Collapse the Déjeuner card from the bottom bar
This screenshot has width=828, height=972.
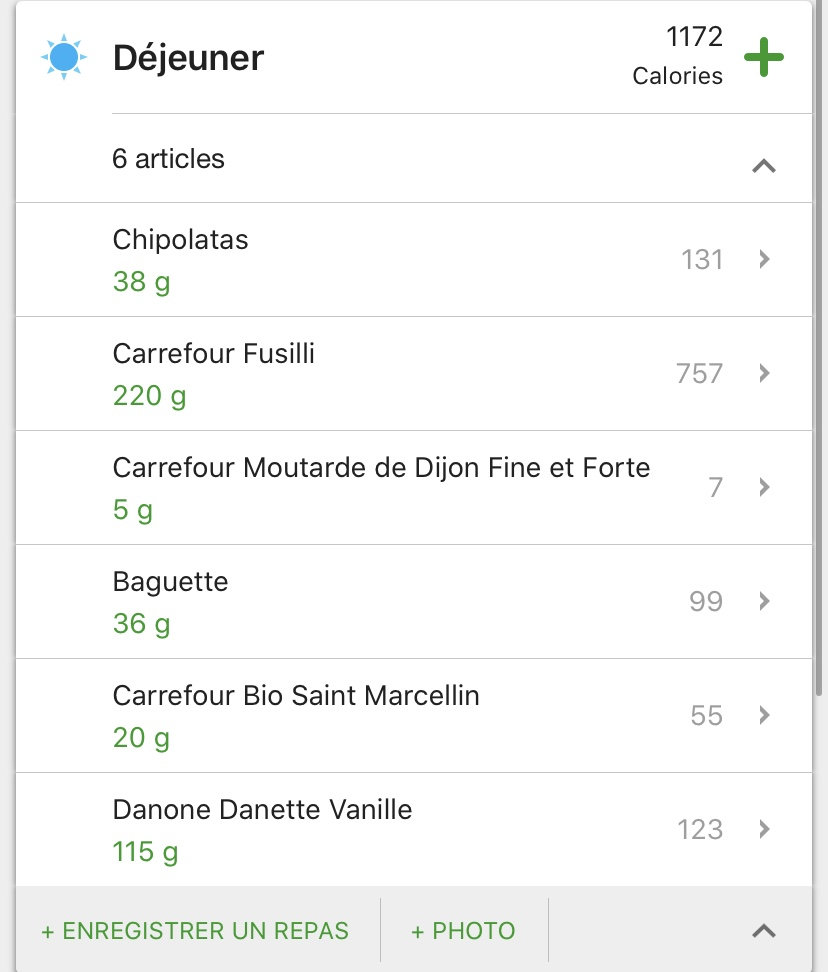[763, 931]
